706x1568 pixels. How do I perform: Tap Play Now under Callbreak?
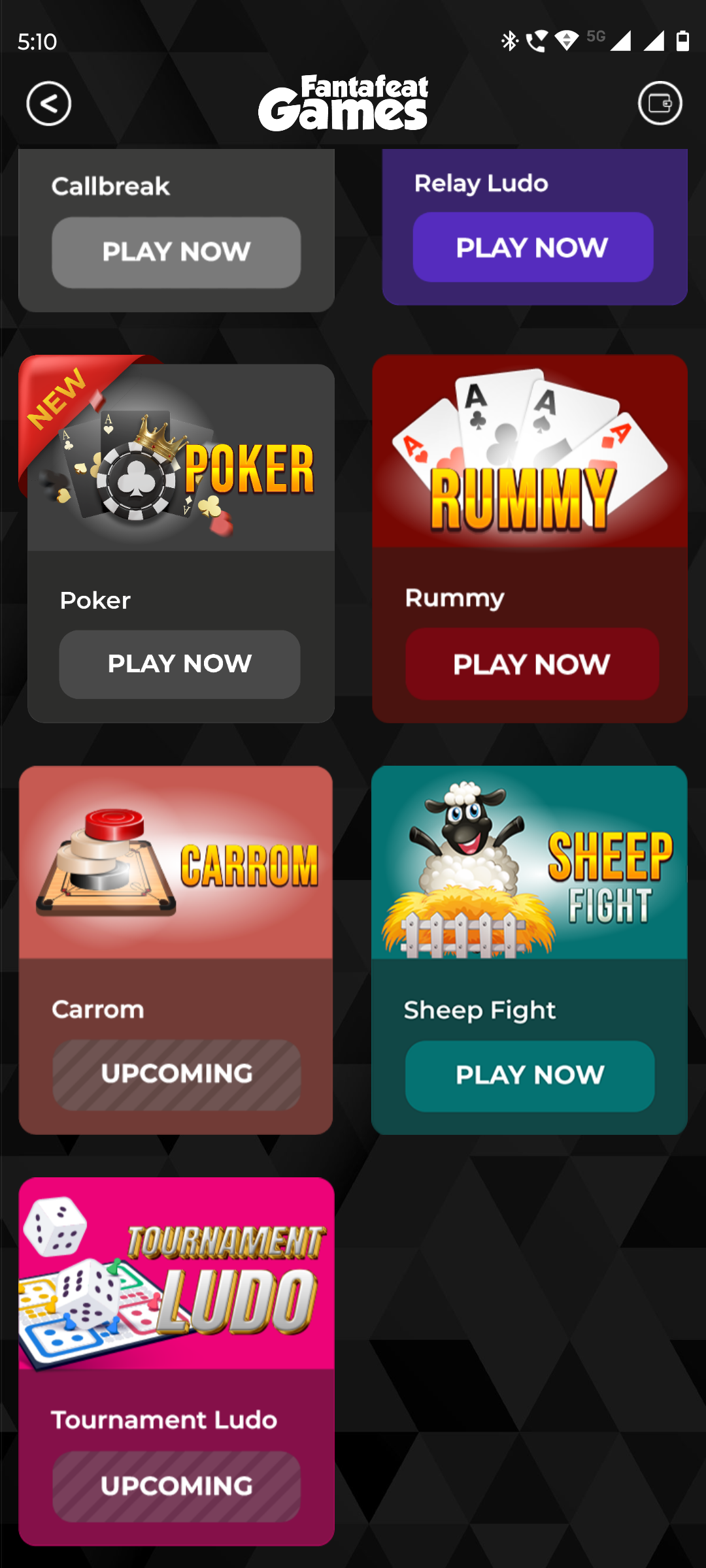point(176,252)
